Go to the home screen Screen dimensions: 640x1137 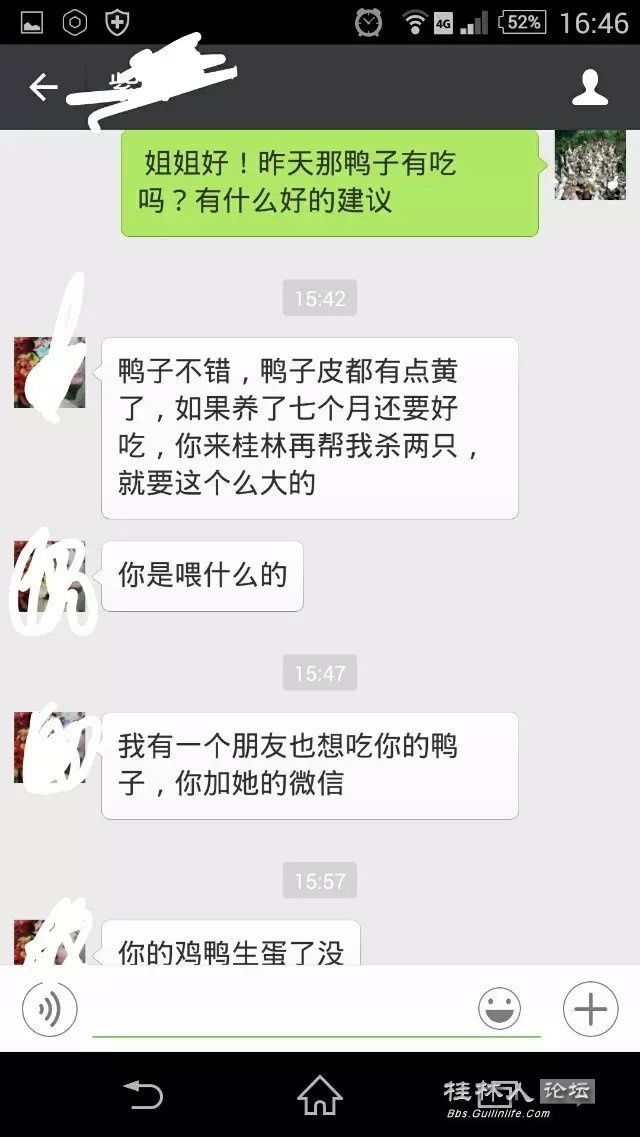pos(320,1094)
